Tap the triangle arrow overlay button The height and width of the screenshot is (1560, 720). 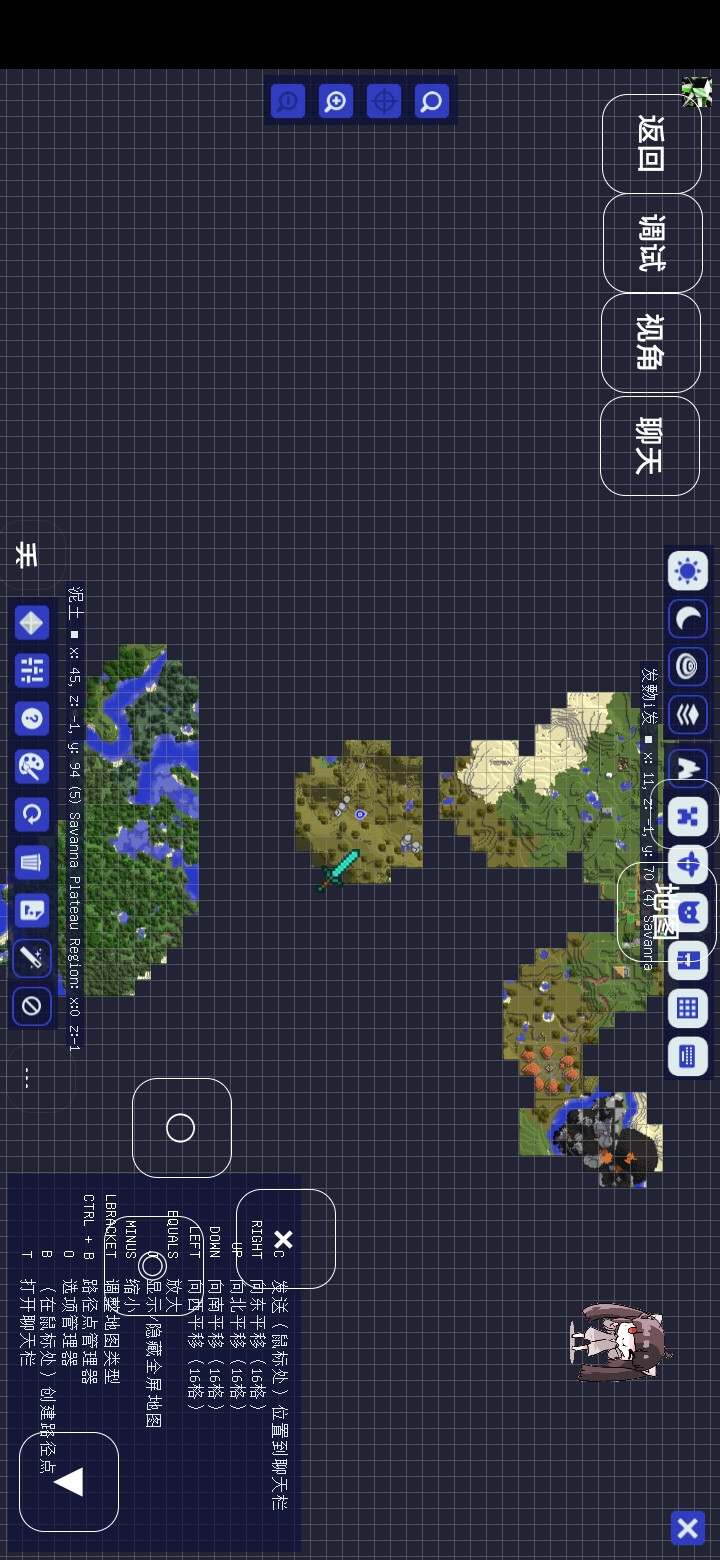[68, 1482]
